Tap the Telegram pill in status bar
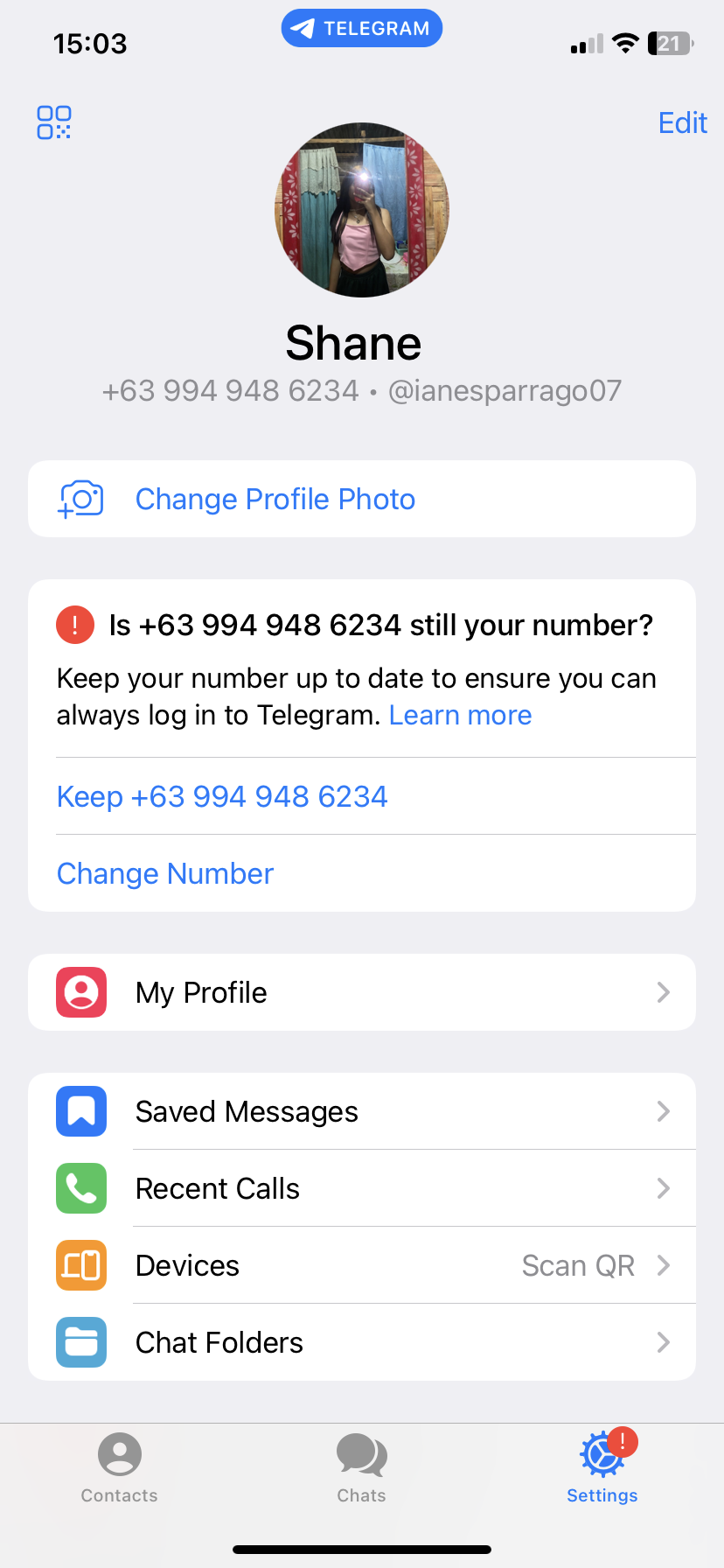The image size is (724, 1568). point(362,28)
